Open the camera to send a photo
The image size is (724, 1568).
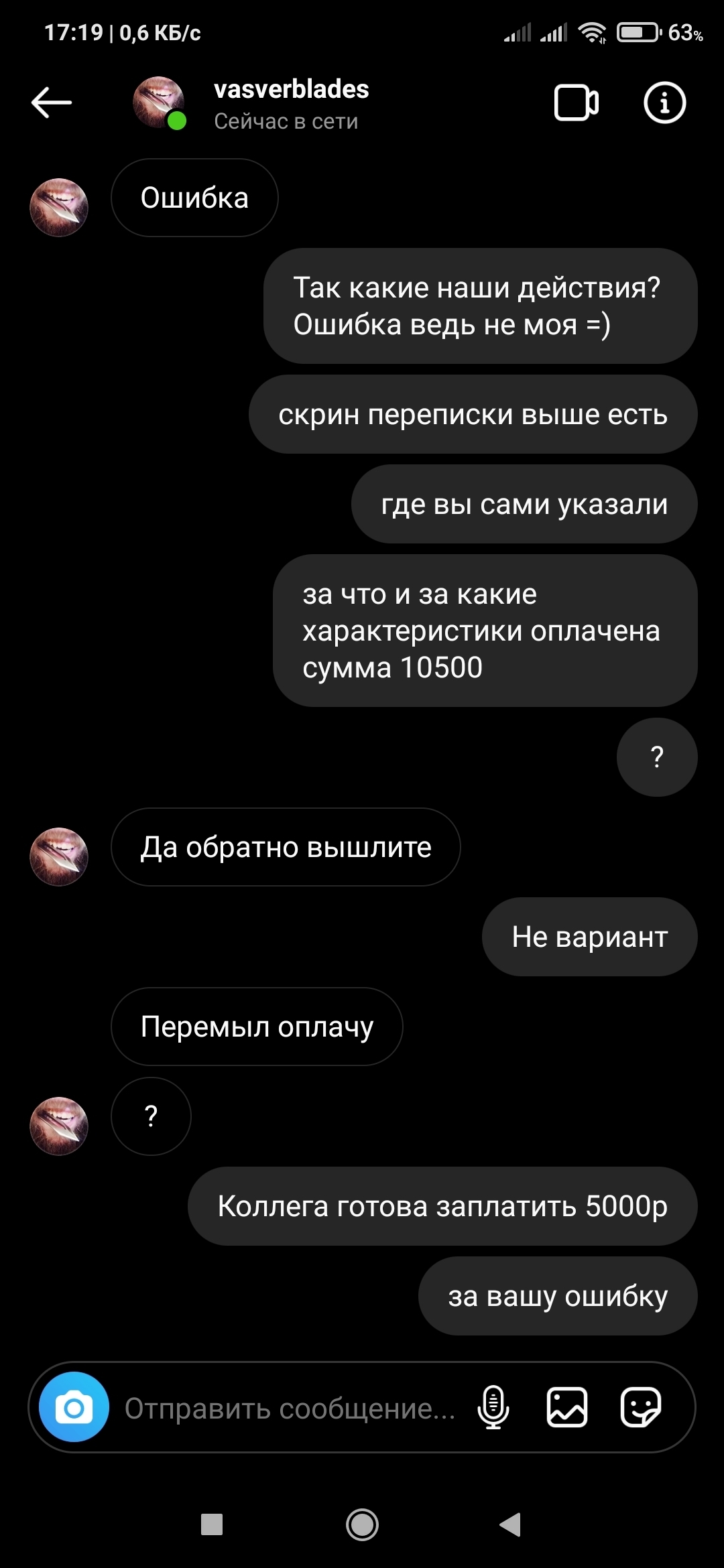[x=74, y=1407]
